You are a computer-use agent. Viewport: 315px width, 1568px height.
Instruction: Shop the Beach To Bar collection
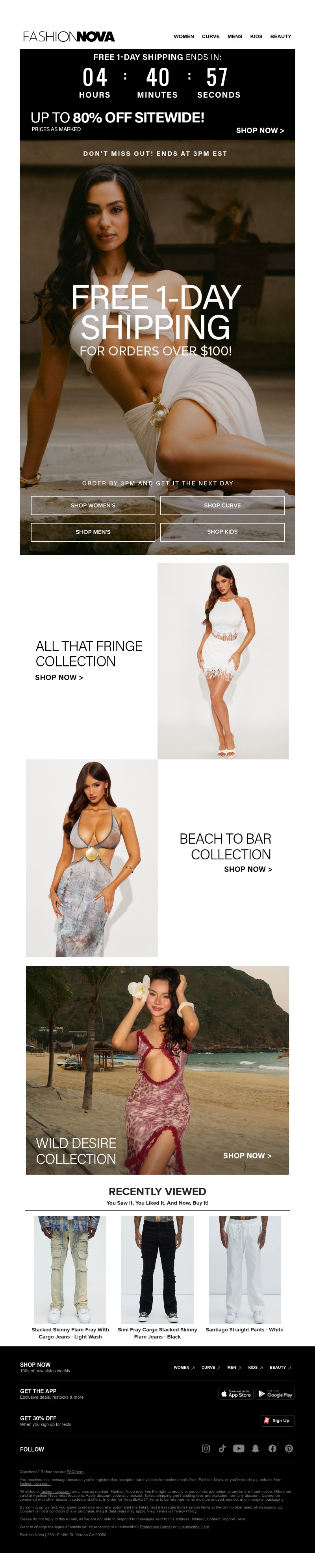pyautogui.click(x=248, y=869)
